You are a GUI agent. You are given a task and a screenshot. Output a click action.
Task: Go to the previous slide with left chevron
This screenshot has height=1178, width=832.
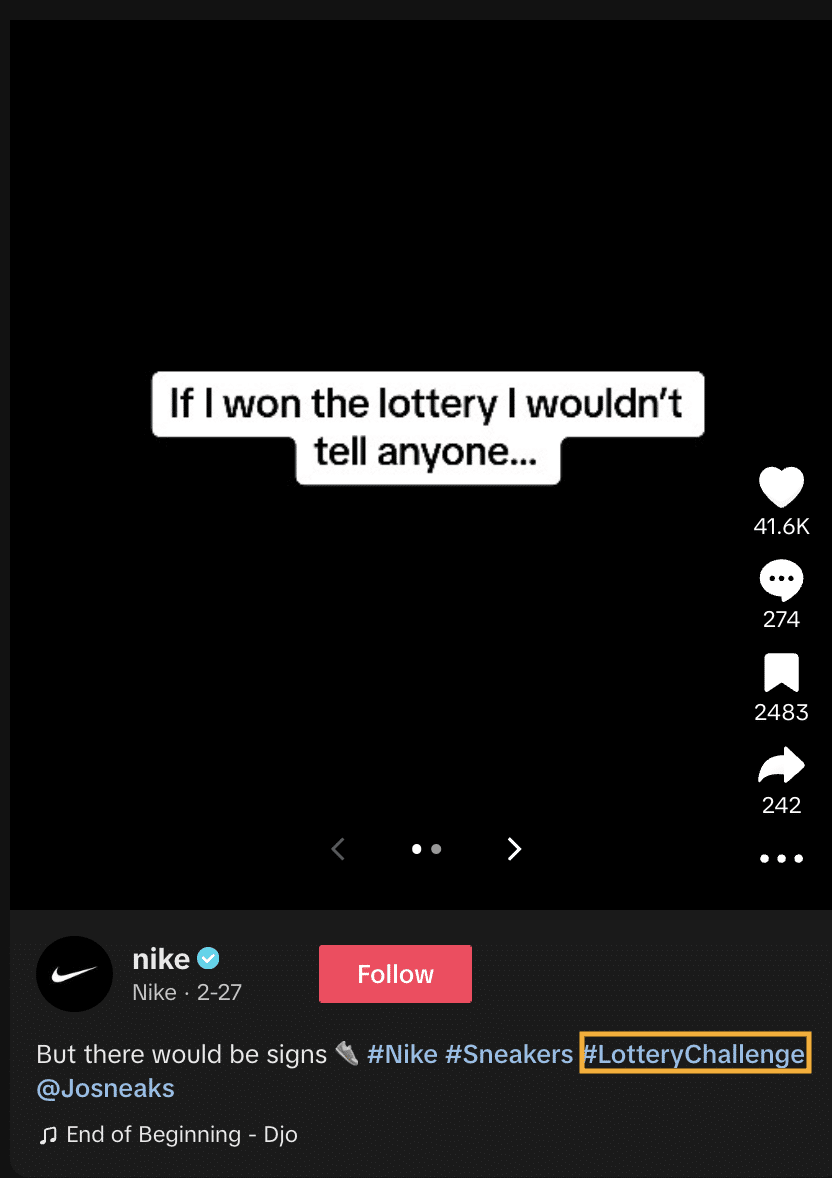tap(338, 849)
